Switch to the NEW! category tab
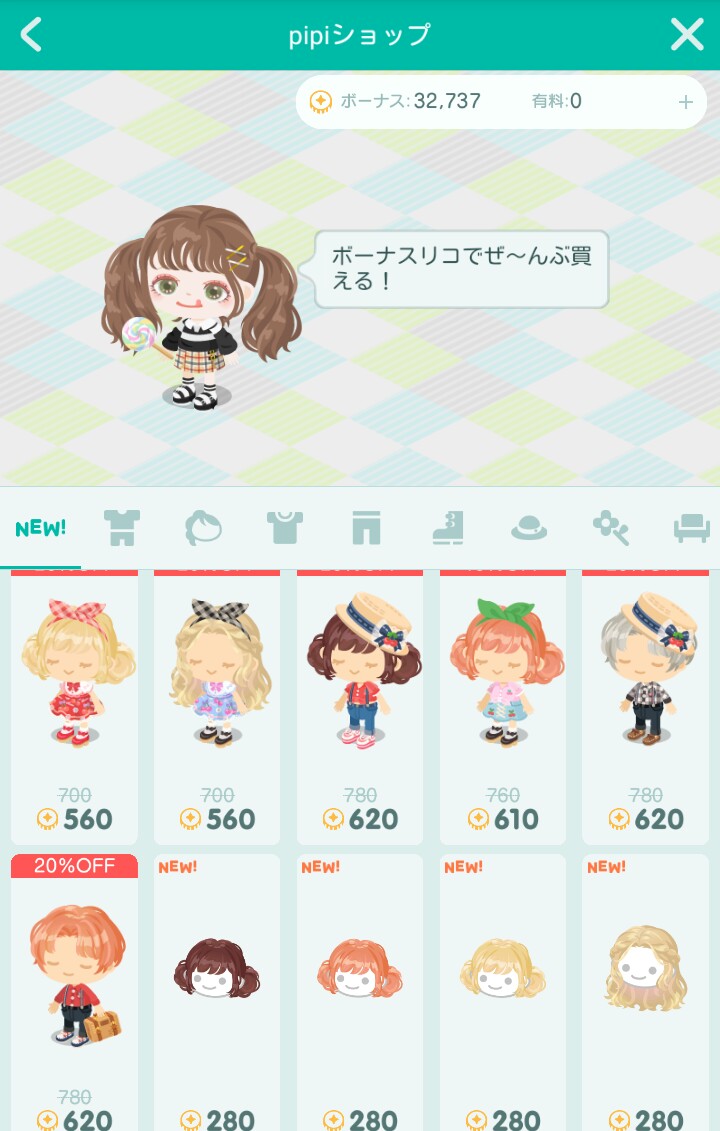720x1131 pixels. click(41, 528)
